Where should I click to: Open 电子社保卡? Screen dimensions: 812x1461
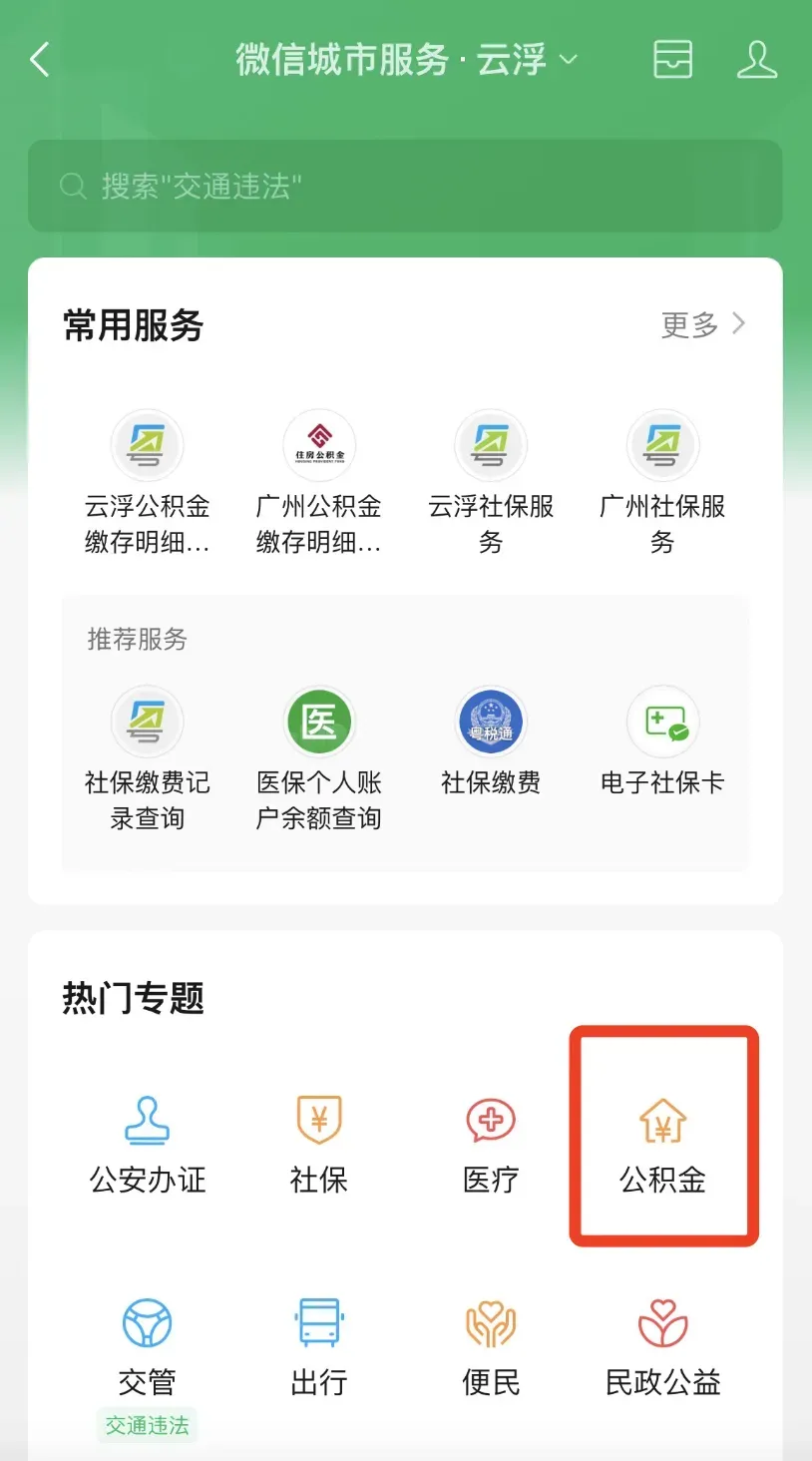tap(662, 742)
